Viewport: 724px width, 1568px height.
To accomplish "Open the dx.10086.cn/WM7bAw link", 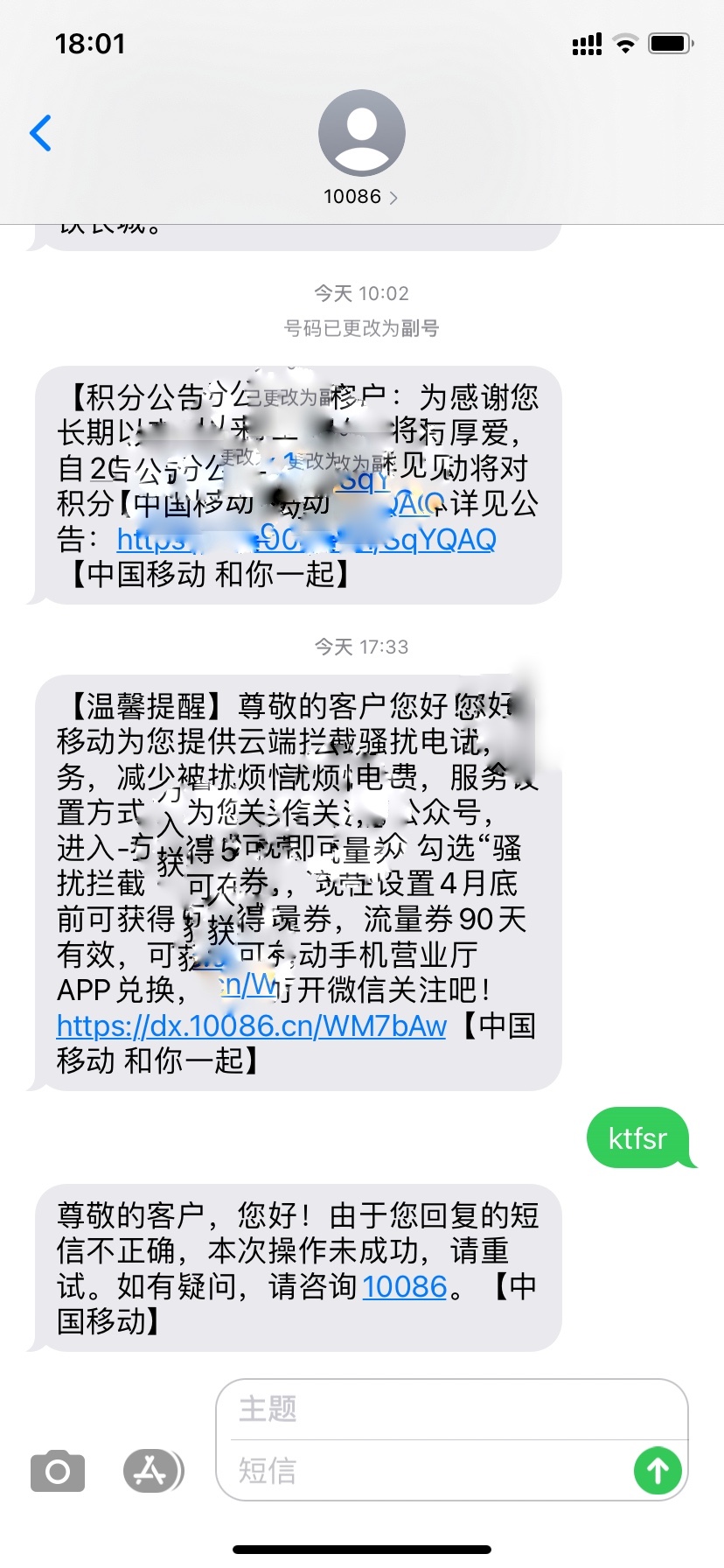I will [252, 1025].
